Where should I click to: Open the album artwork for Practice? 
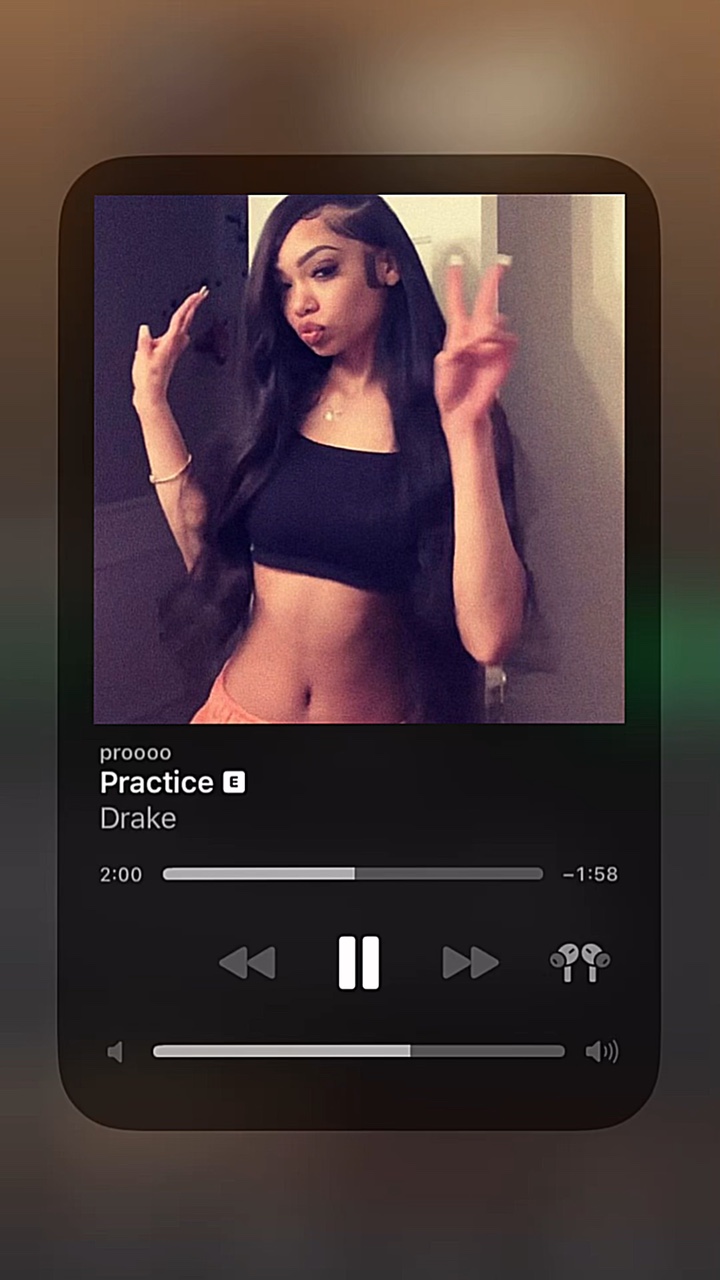359,458
